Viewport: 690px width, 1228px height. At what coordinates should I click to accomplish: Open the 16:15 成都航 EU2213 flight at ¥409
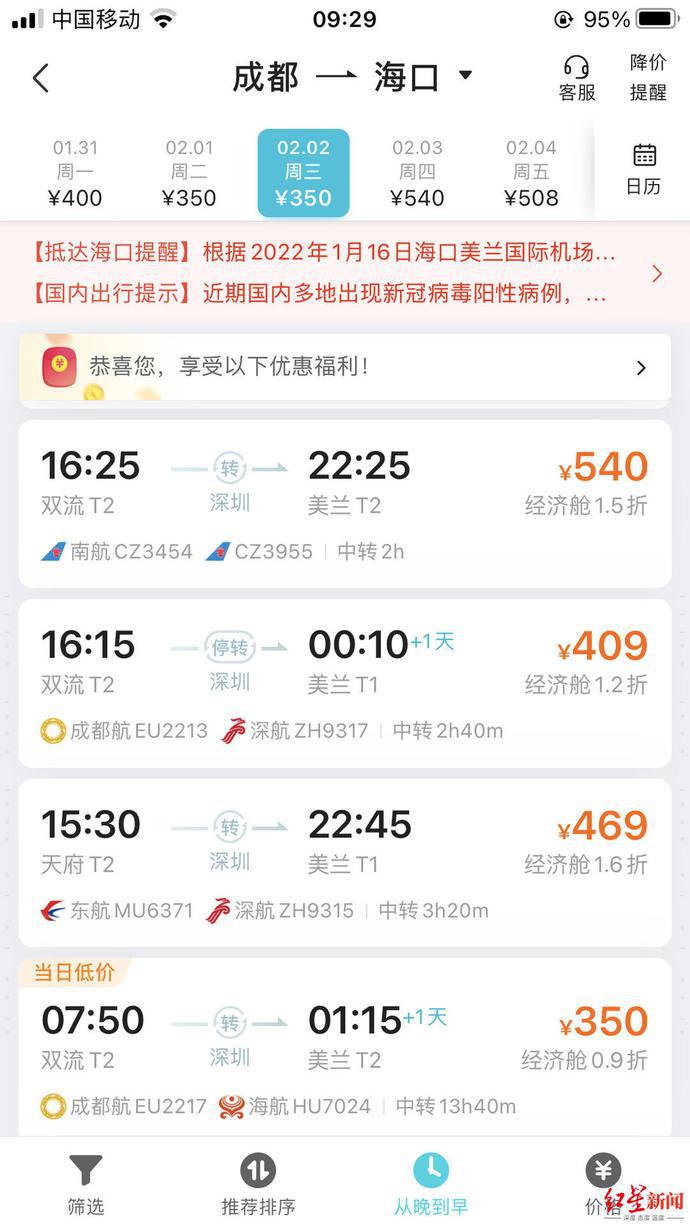[345, 684]
